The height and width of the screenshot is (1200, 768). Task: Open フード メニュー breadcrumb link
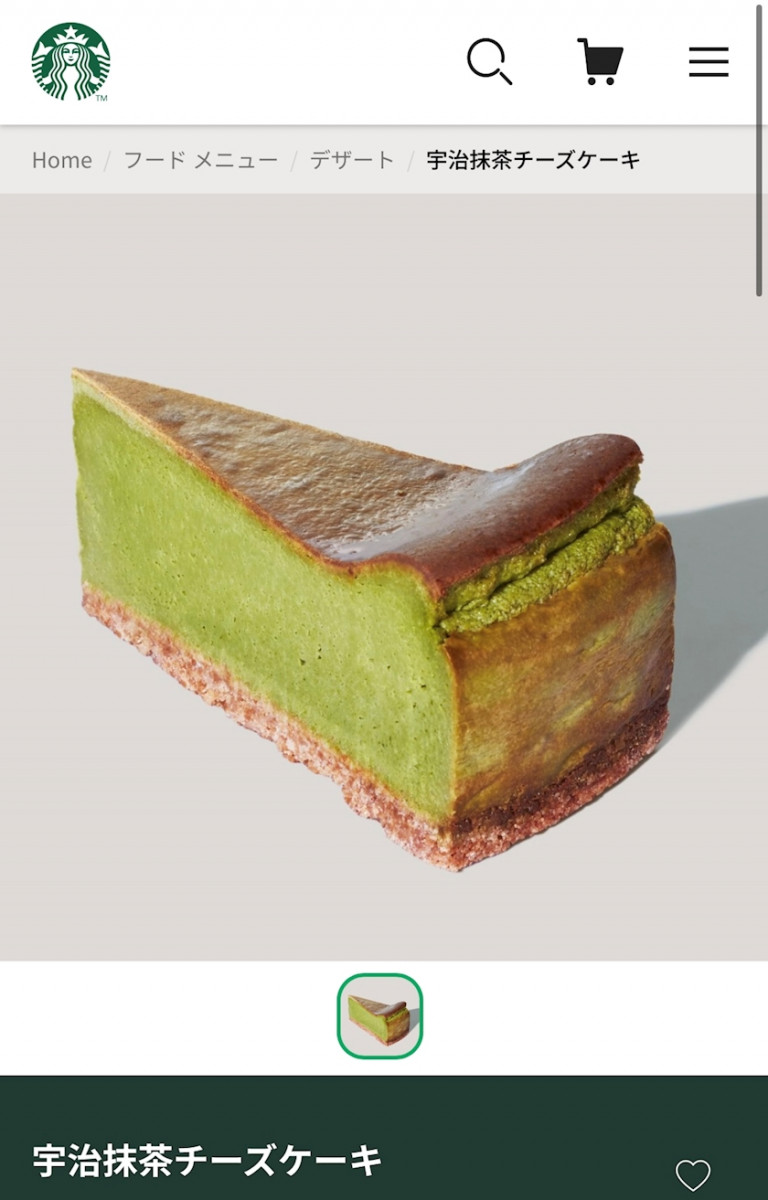(x=200, y=160)
